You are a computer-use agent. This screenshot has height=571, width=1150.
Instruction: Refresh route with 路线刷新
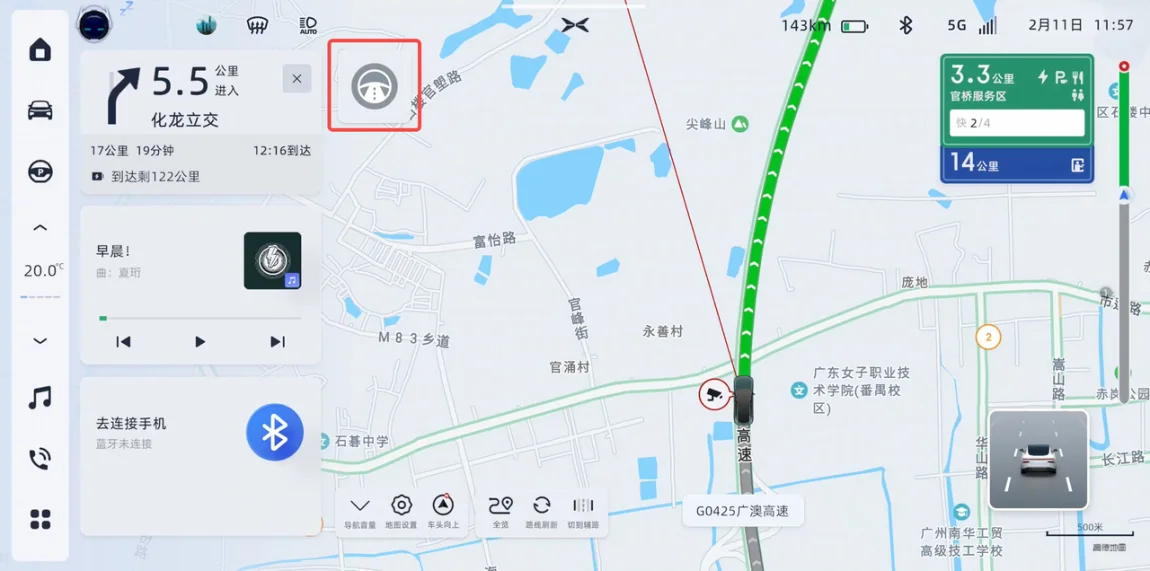(542, 510)
